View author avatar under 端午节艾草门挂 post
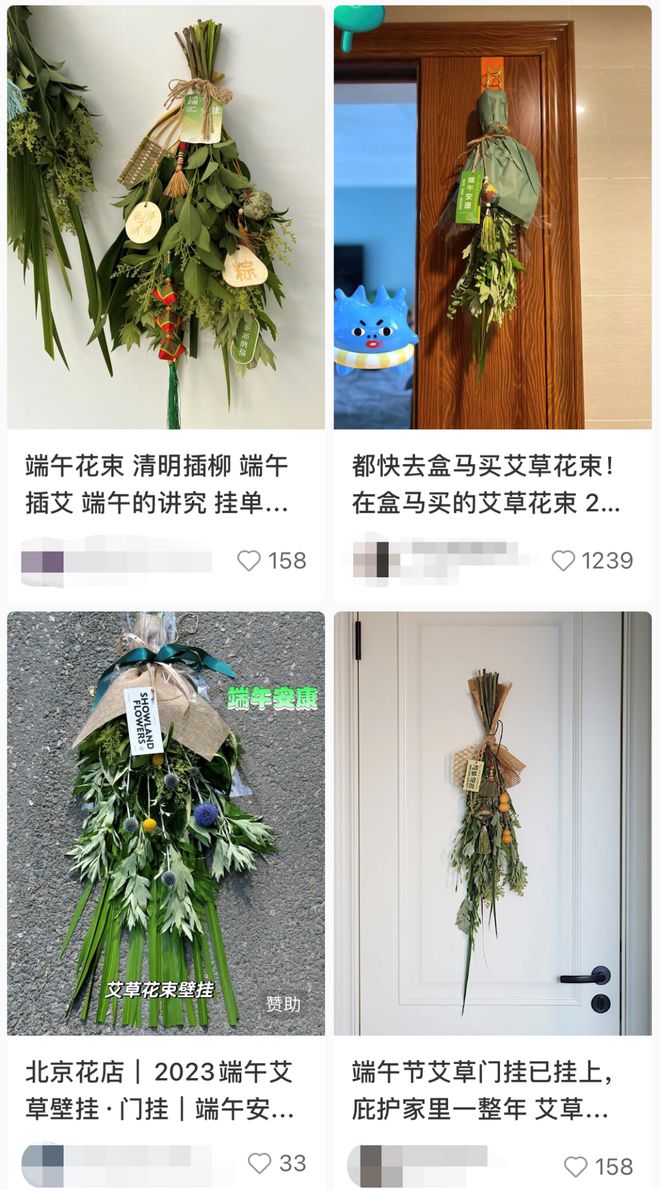The image size is (660, 1190). click(x=369, y=1166)
